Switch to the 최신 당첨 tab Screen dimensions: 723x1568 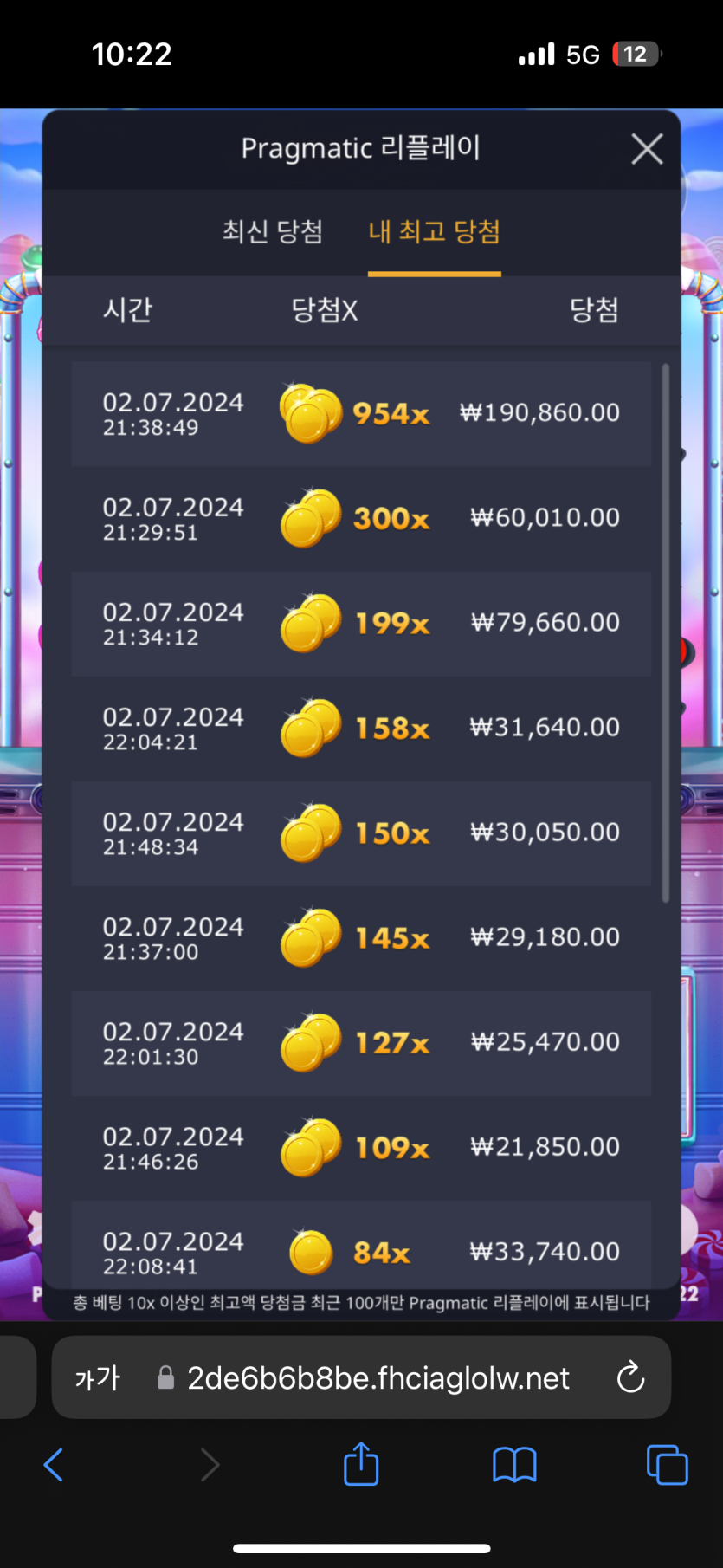(x=273, y=231)
